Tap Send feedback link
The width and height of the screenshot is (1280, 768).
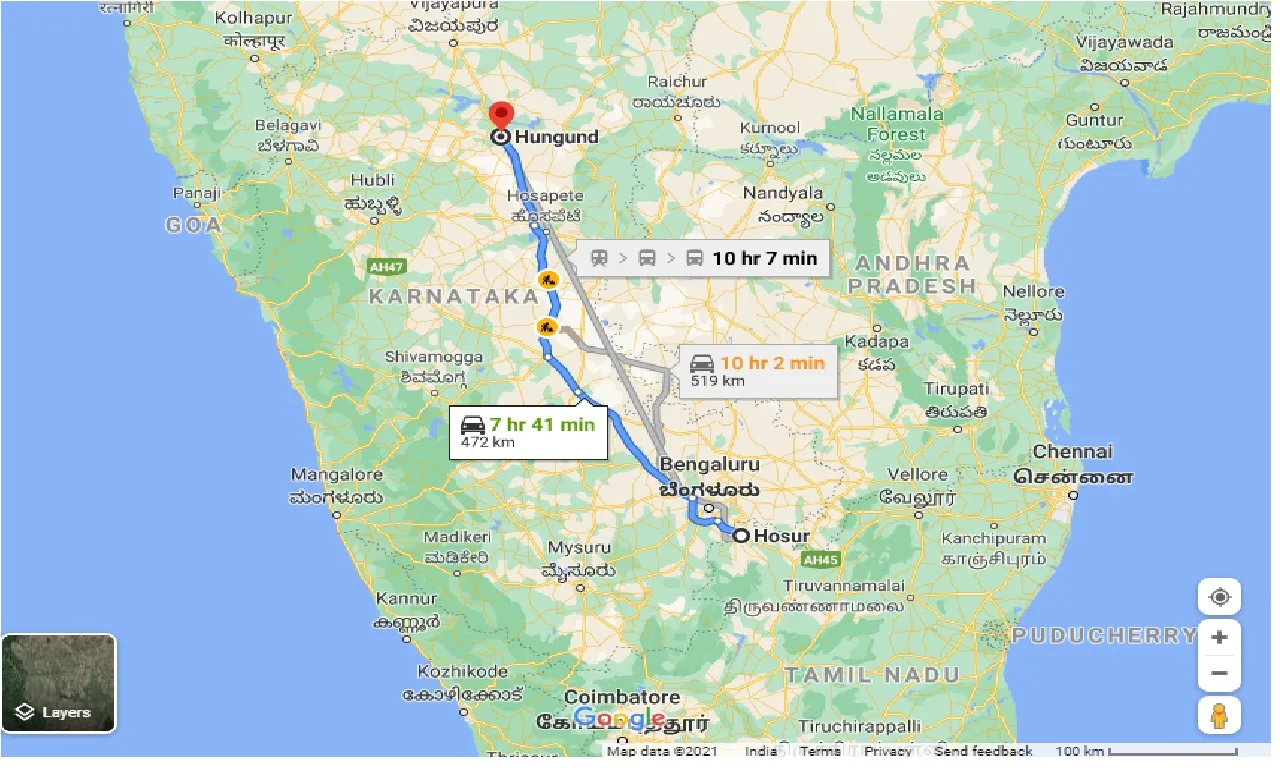[x=984, y=751]
